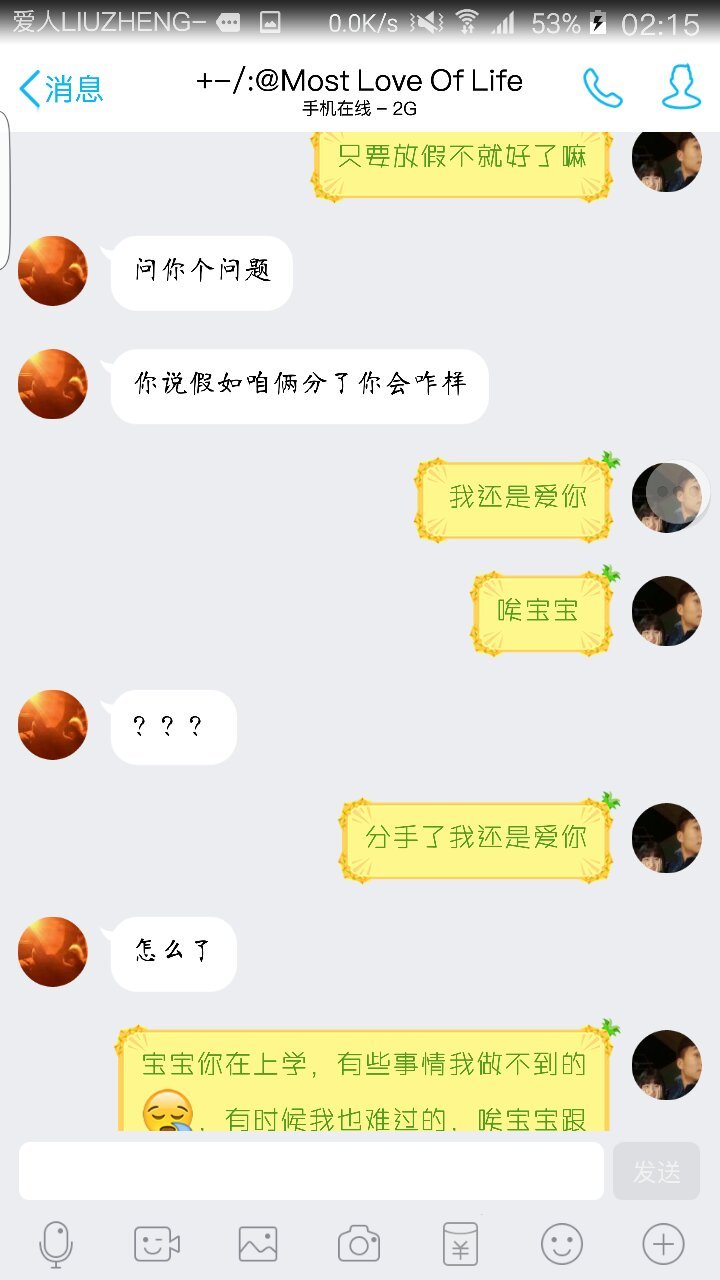
Task: Open the camera to take a photo
Action: click(x=359, y=1245)
